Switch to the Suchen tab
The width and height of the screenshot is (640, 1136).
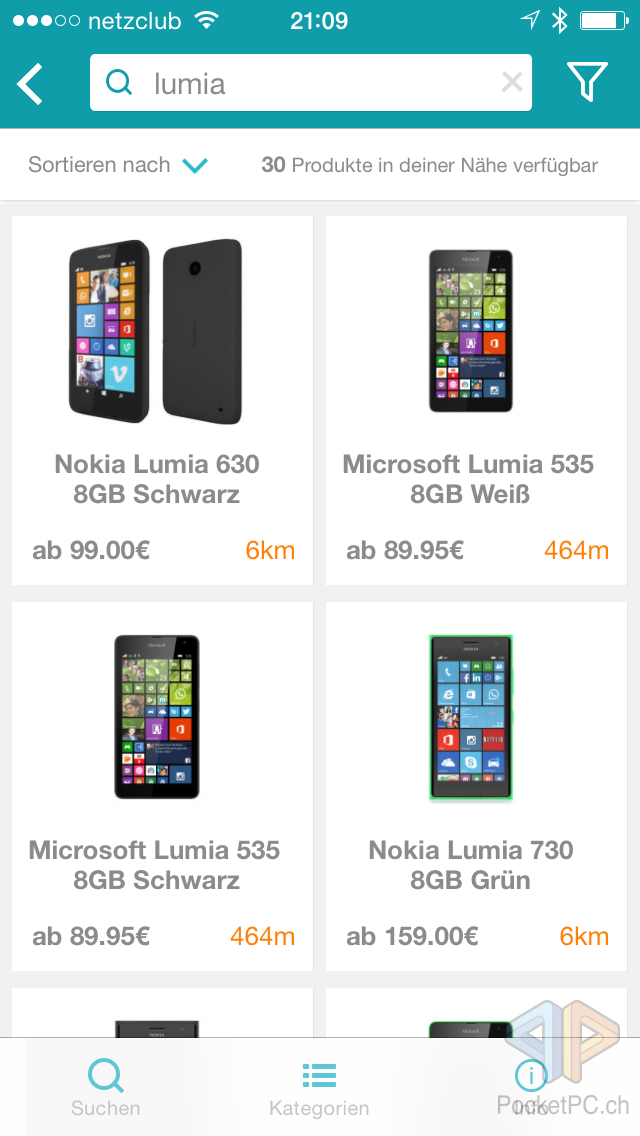point(106,1087)
